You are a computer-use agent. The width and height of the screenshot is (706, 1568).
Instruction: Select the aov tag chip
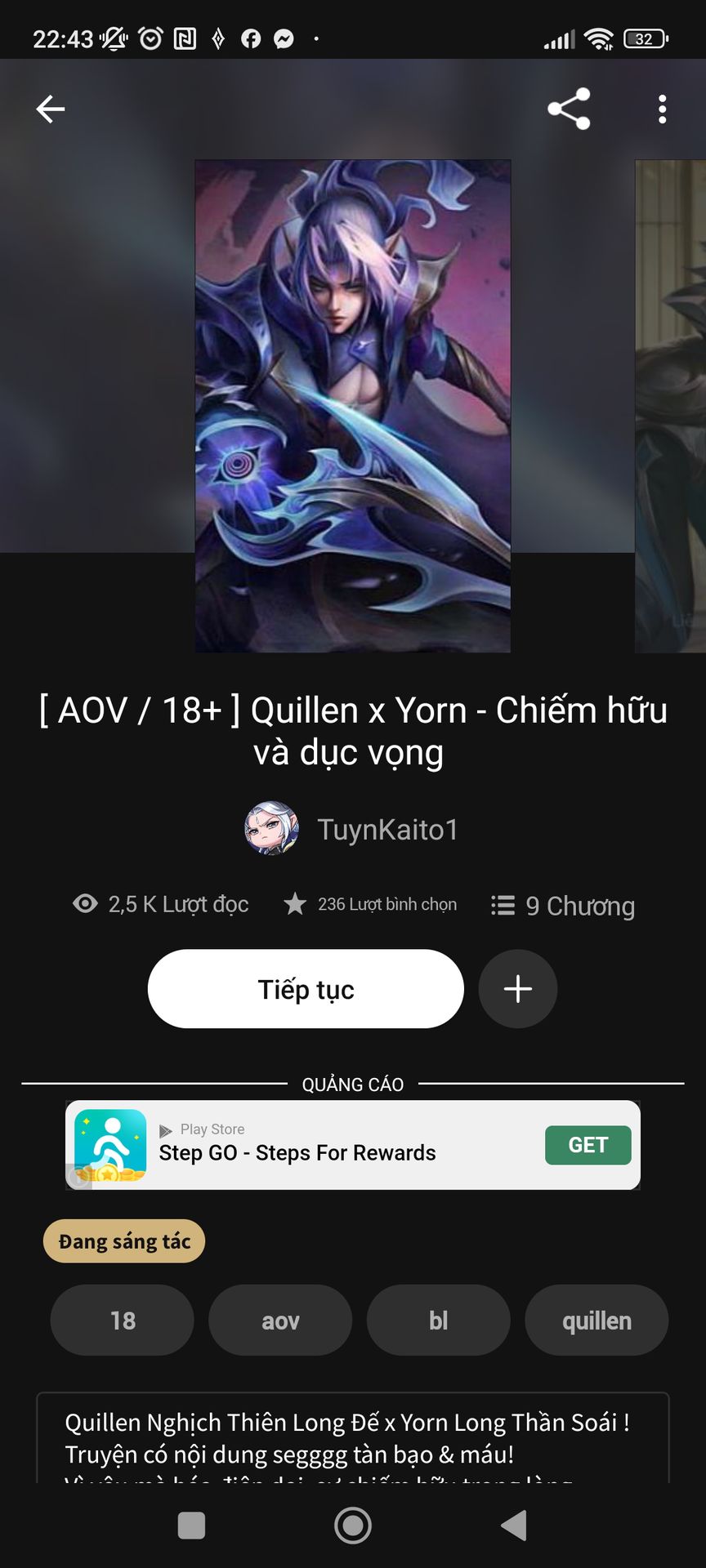(x=280, y=1320)
